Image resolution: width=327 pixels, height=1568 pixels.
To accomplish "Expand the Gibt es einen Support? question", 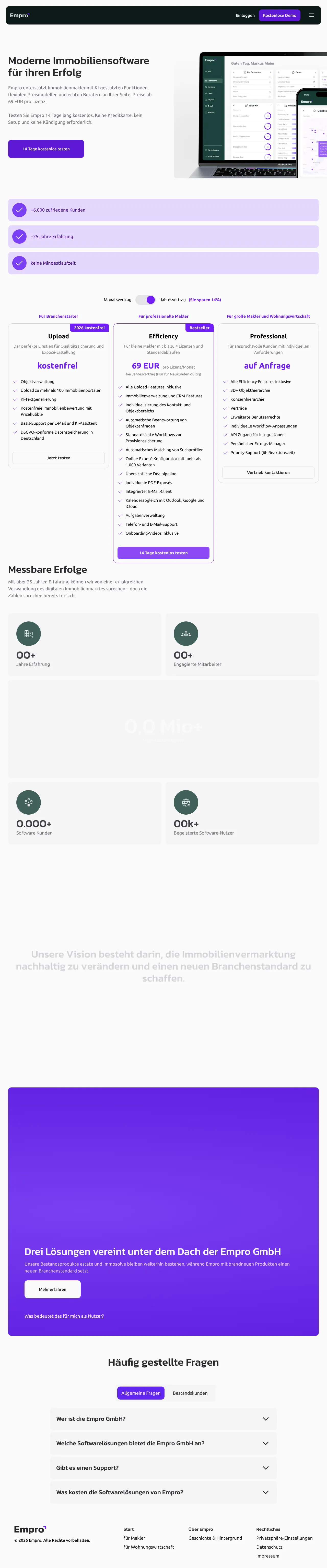I will [163, 1467].
